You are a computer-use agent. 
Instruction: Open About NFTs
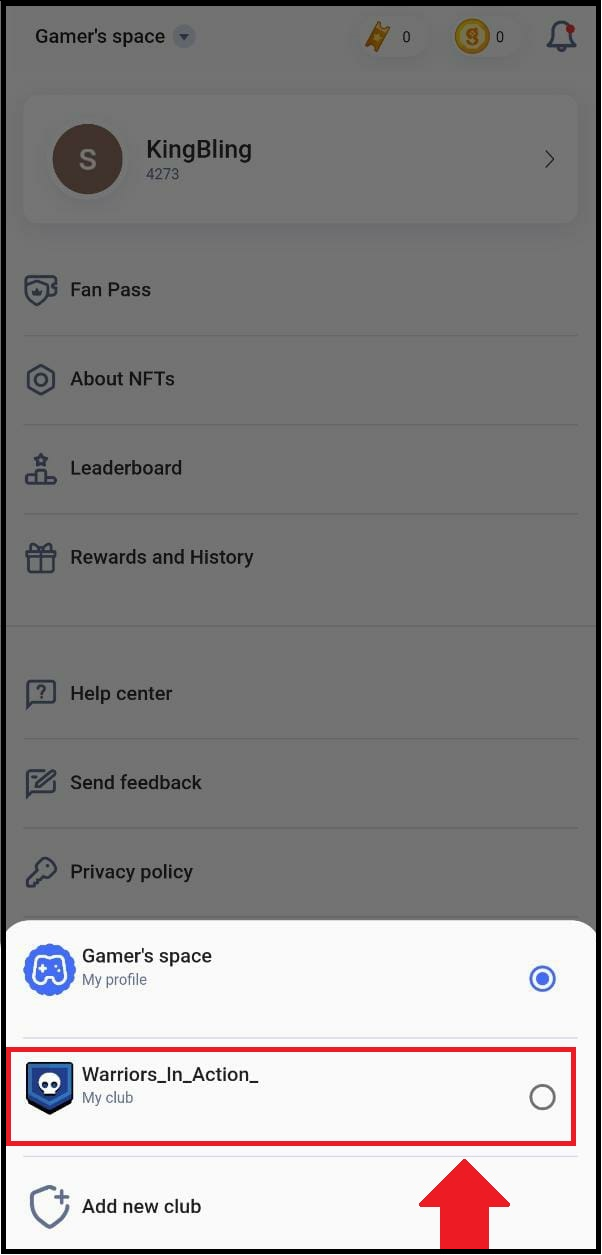300,379
